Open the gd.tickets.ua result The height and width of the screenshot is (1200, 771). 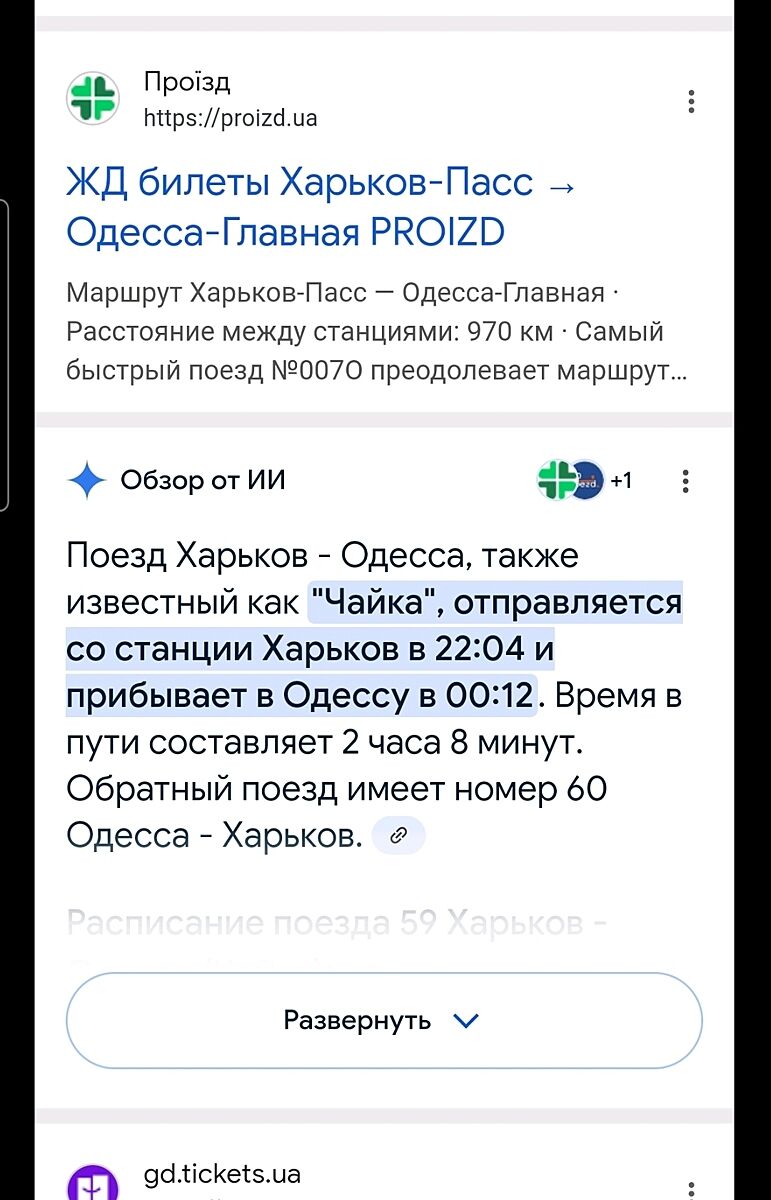[222, 1174]
